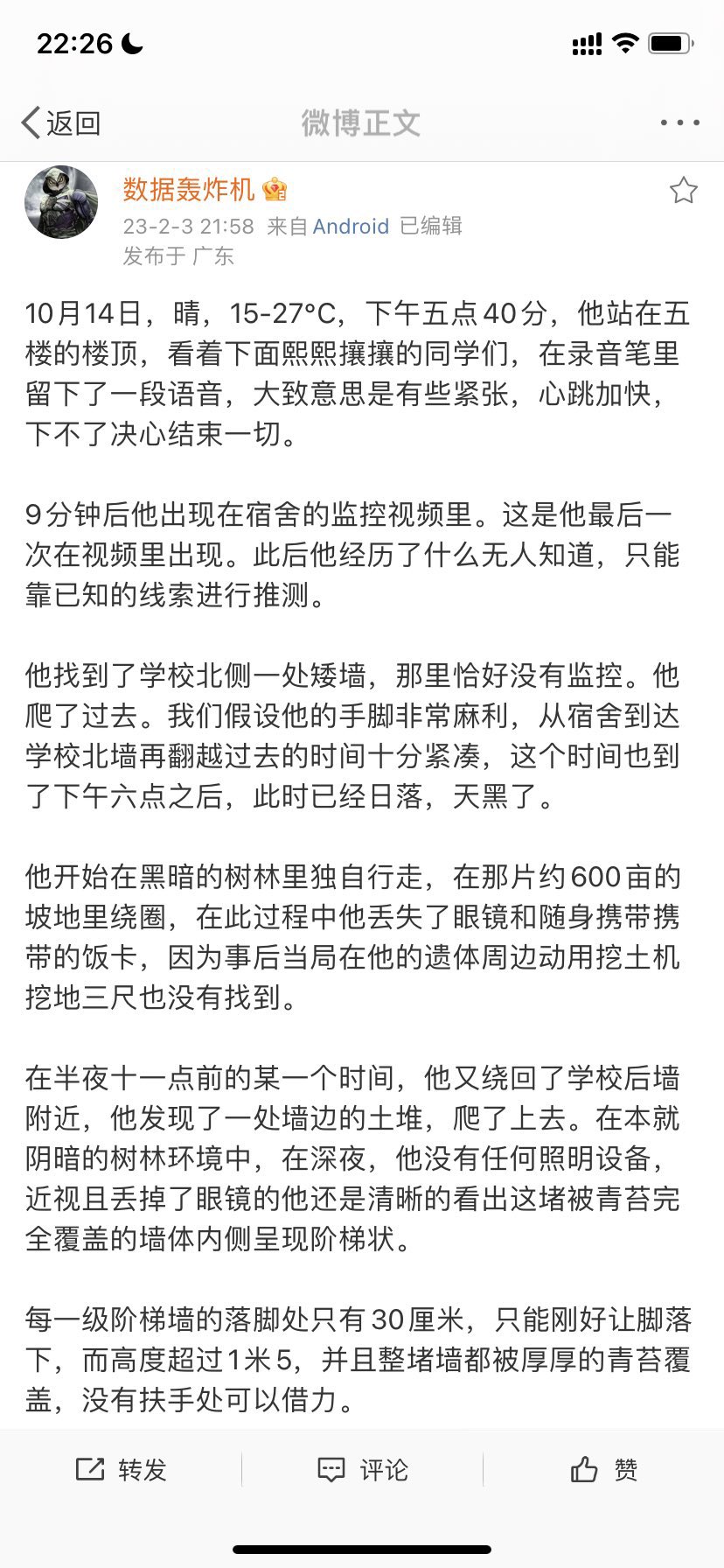Go back using the 返回 button
The image size is (724, 1568).
(61, 123)
